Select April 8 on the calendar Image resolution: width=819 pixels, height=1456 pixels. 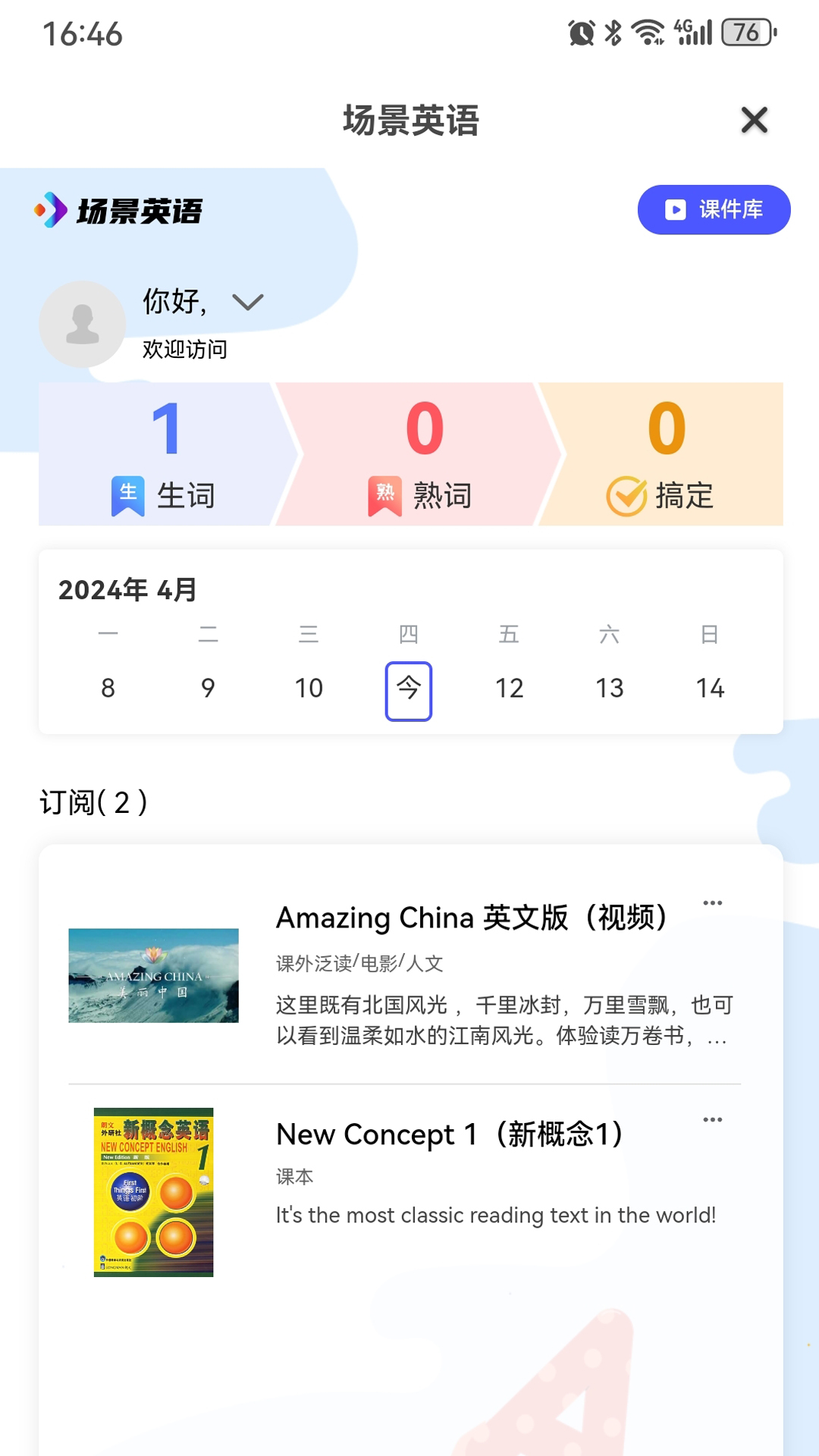(x=108, y=689)
